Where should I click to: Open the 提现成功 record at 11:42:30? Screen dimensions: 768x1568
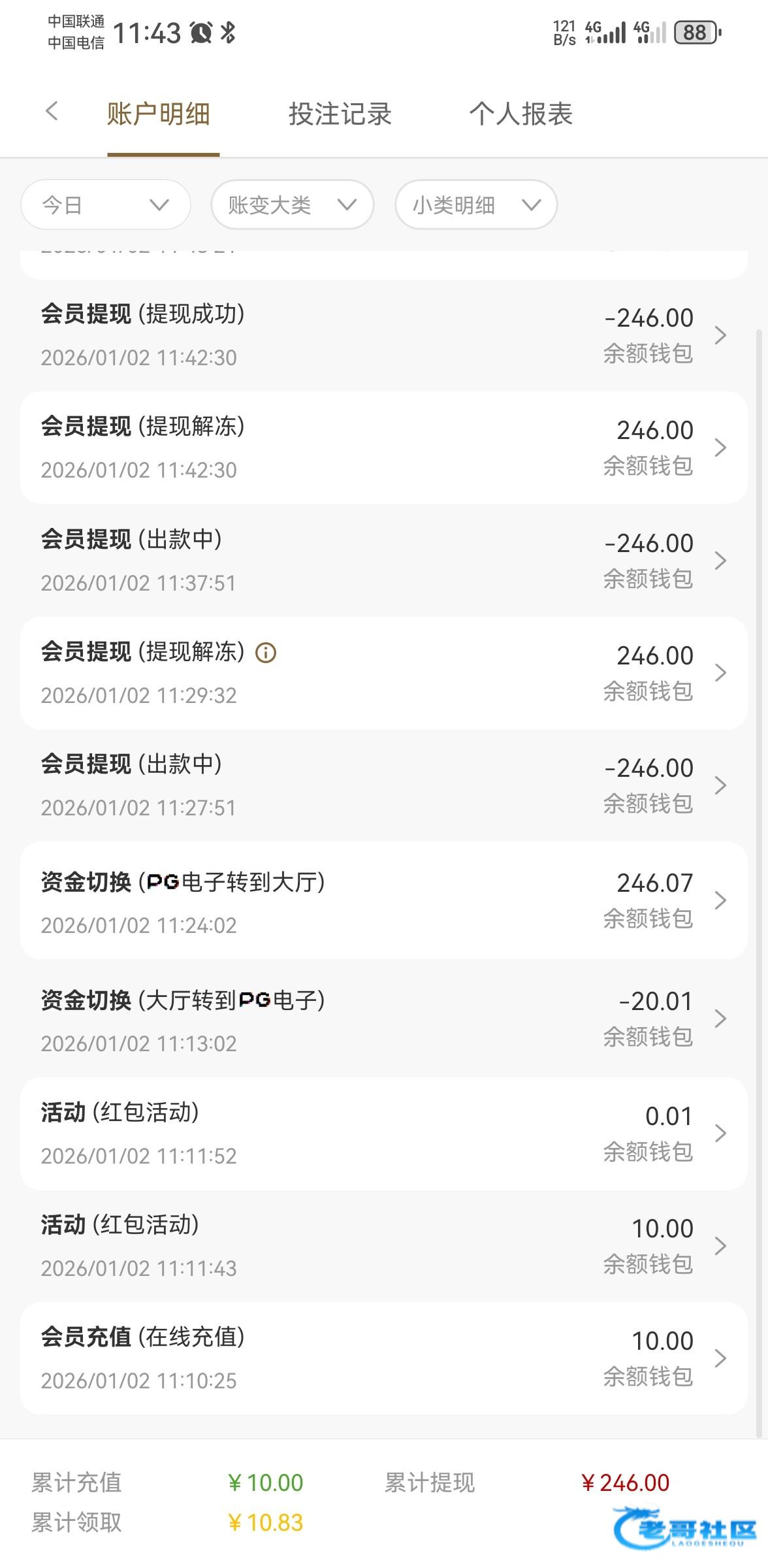(383, 335)
